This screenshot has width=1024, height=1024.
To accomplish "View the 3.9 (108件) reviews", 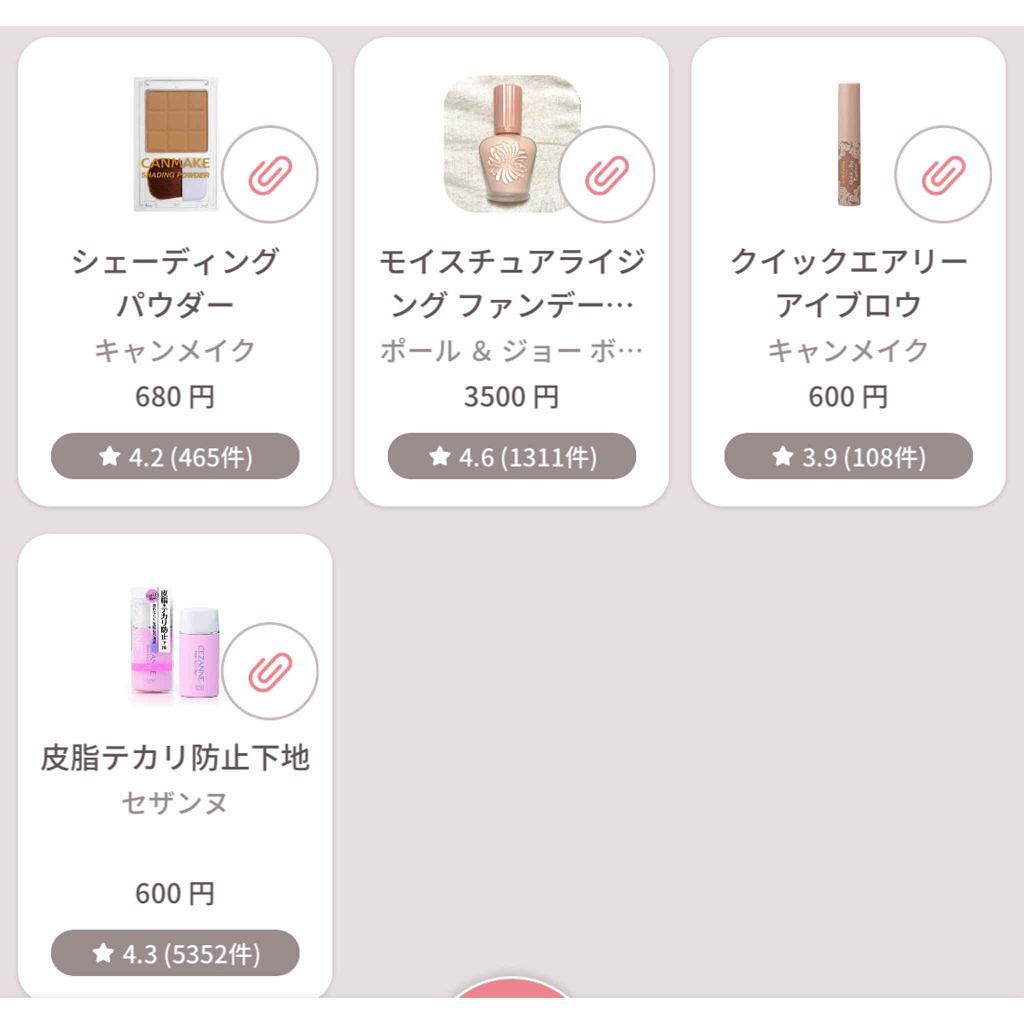I will point(848,457).
